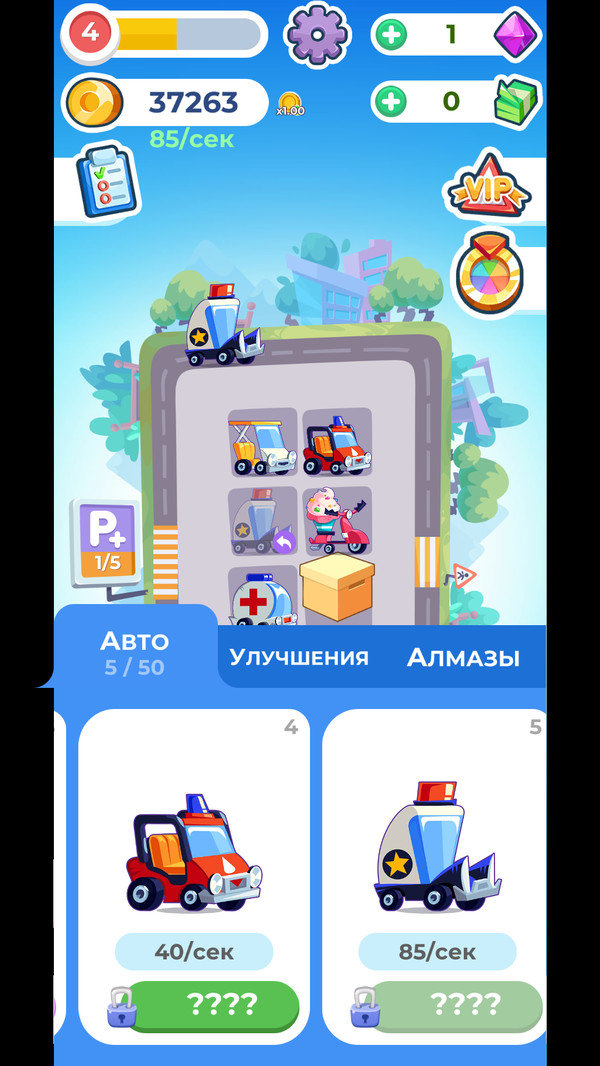Tap the locked buy button for 40/сек car
This screenshot has width=600, height=1066.
click(211, 1003)
